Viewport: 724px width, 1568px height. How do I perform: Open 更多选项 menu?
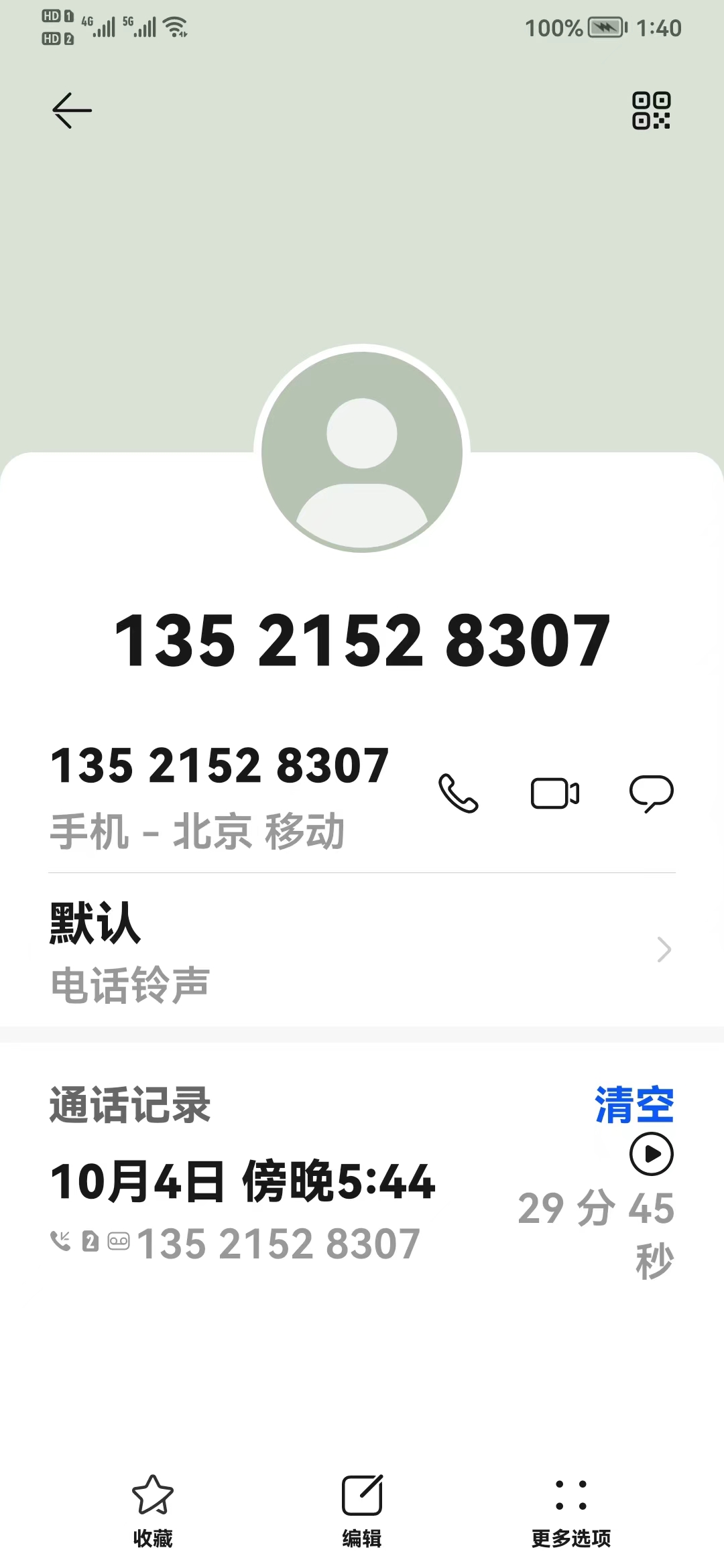(x=571, y=1509)
